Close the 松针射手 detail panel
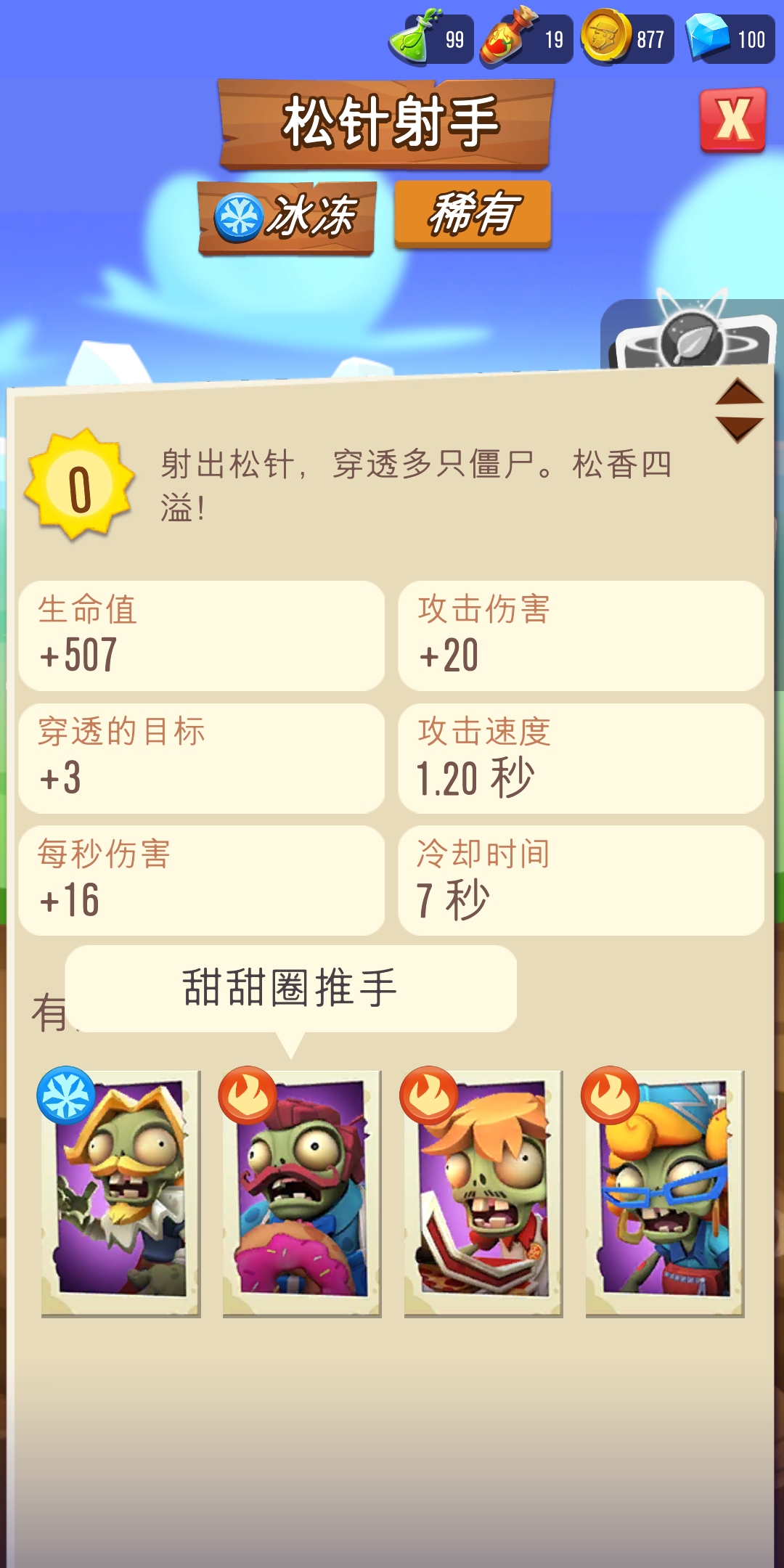This screenshot has height=1568, width=784. point(732,121)
